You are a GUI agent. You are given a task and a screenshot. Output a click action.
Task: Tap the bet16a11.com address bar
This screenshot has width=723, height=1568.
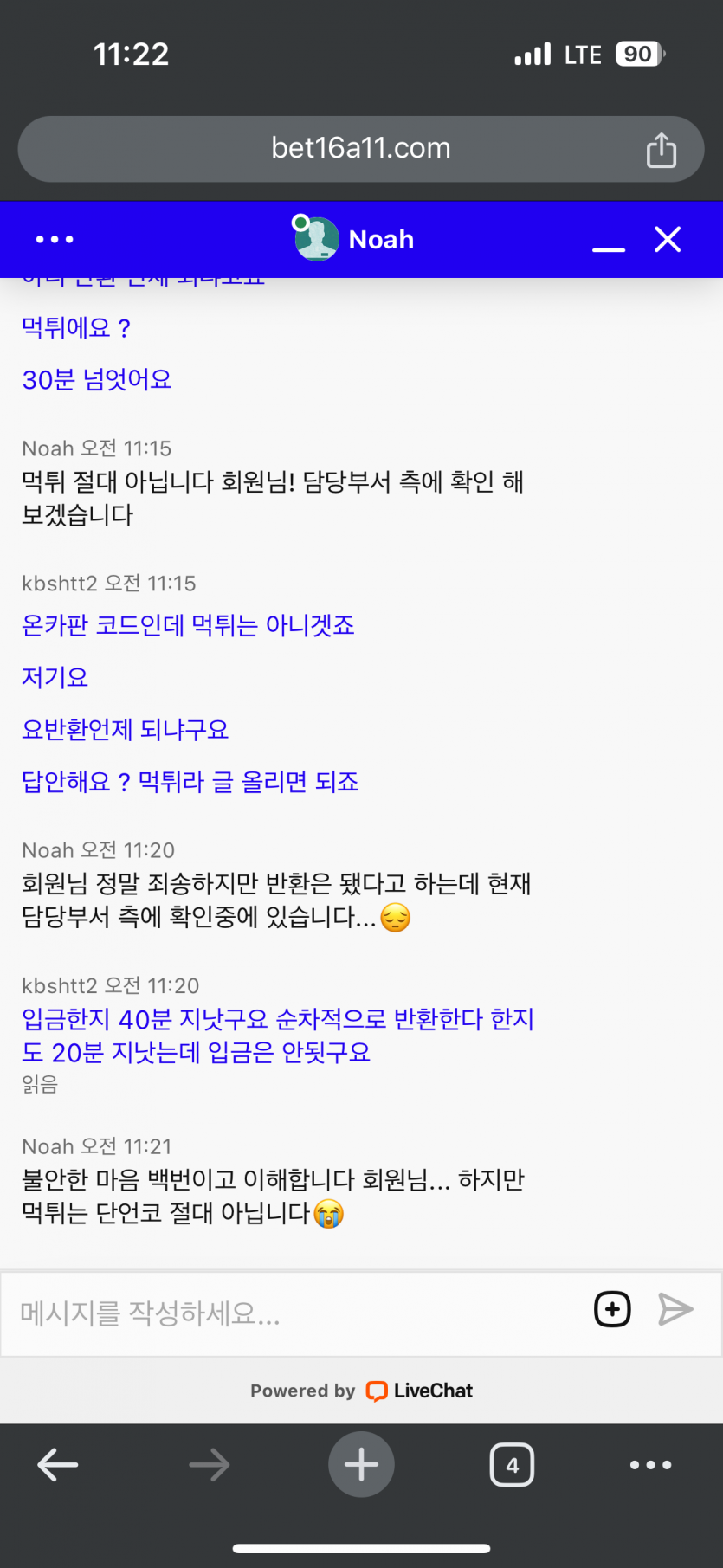pyautogui.click(x=361, y=149)
